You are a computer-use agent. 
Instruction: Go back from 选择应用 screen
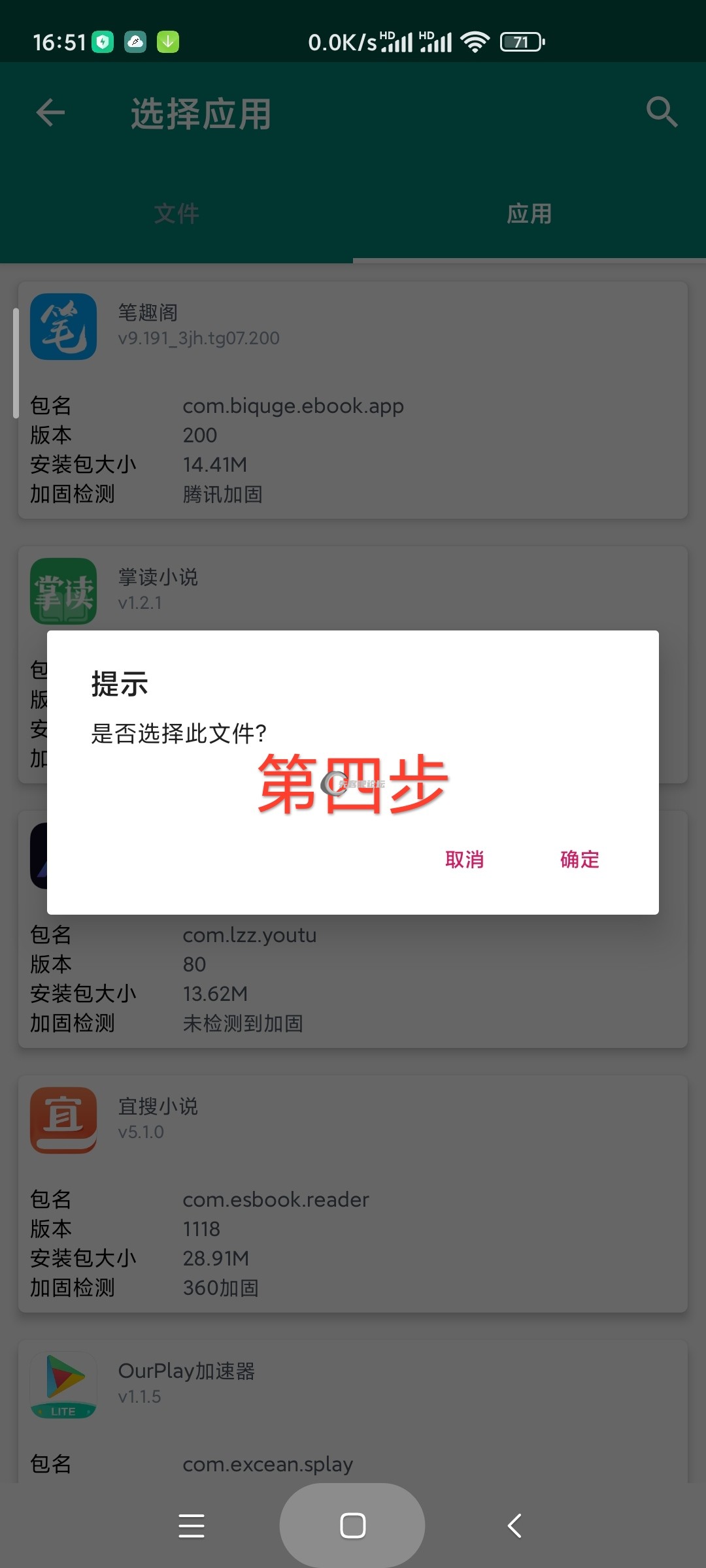pyautogui.click(x=50, y=112)
